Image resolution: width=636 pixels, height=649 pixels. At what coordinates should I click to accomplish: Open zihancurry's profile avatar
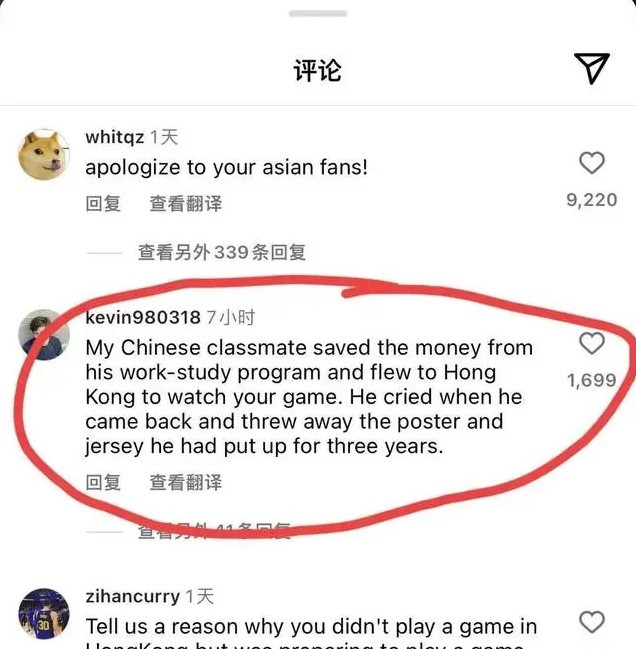tap(44, 614)
